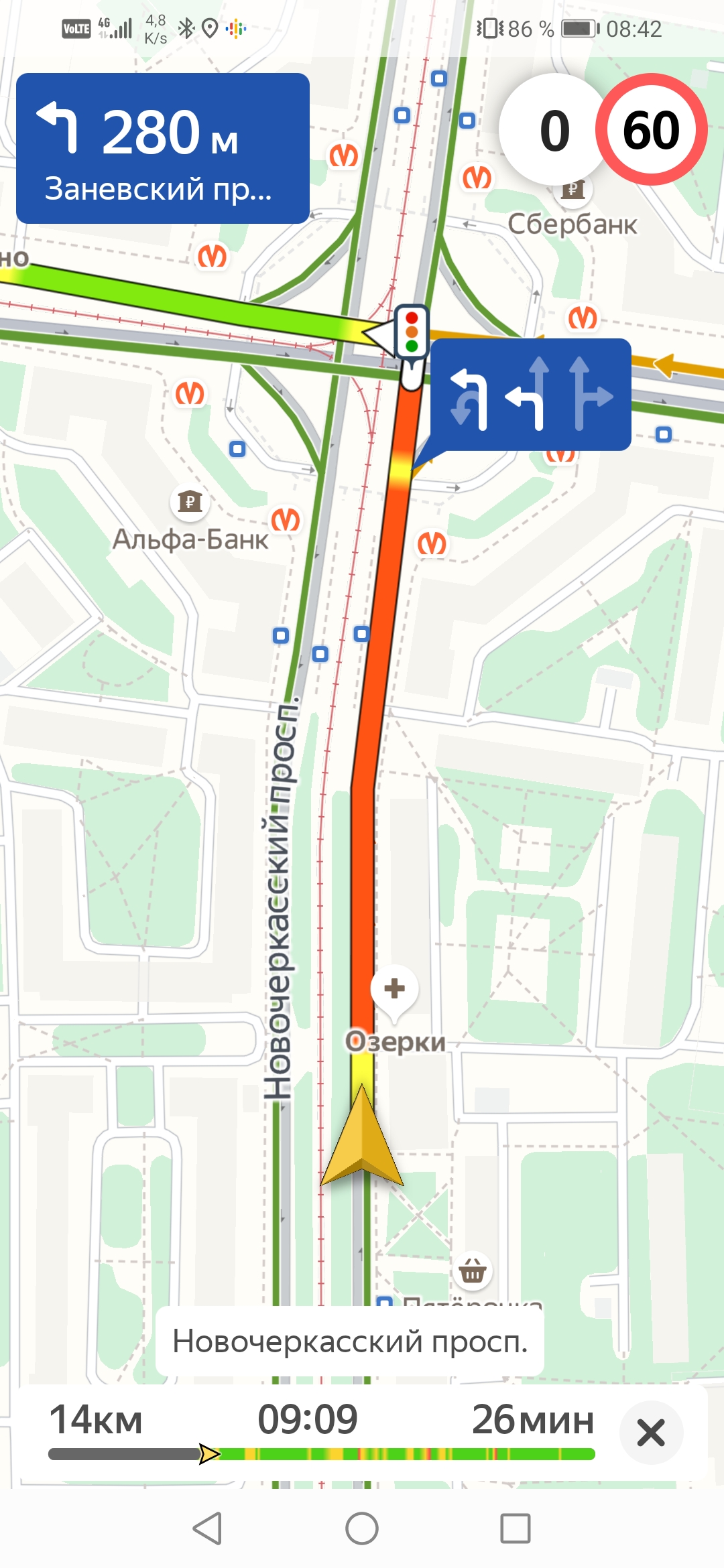Cancel the current route with the X button
The width and height of the screenshot is (724, 1568).
point(650,1433)
